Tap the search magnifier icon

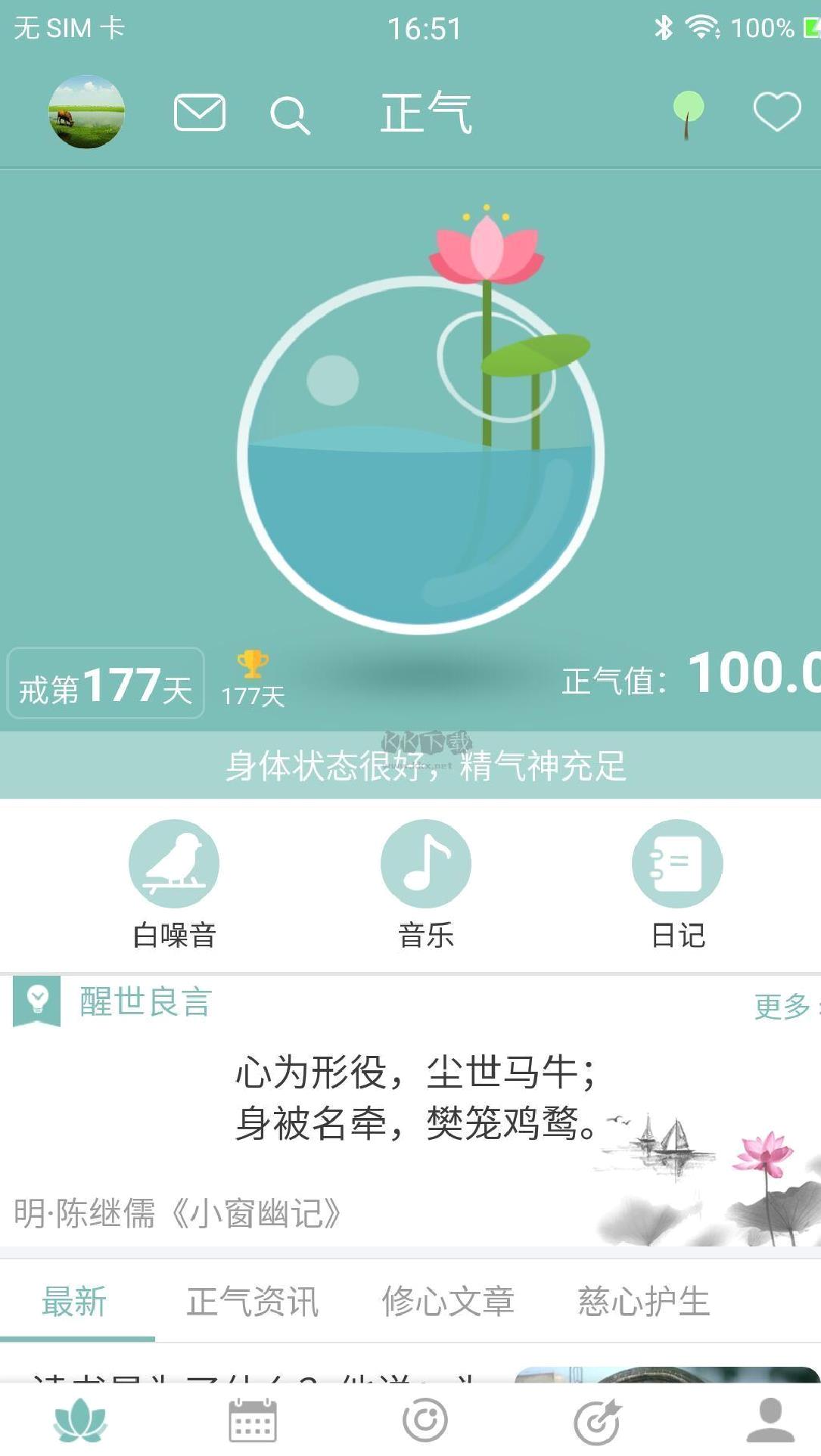[x=290, y=116]
